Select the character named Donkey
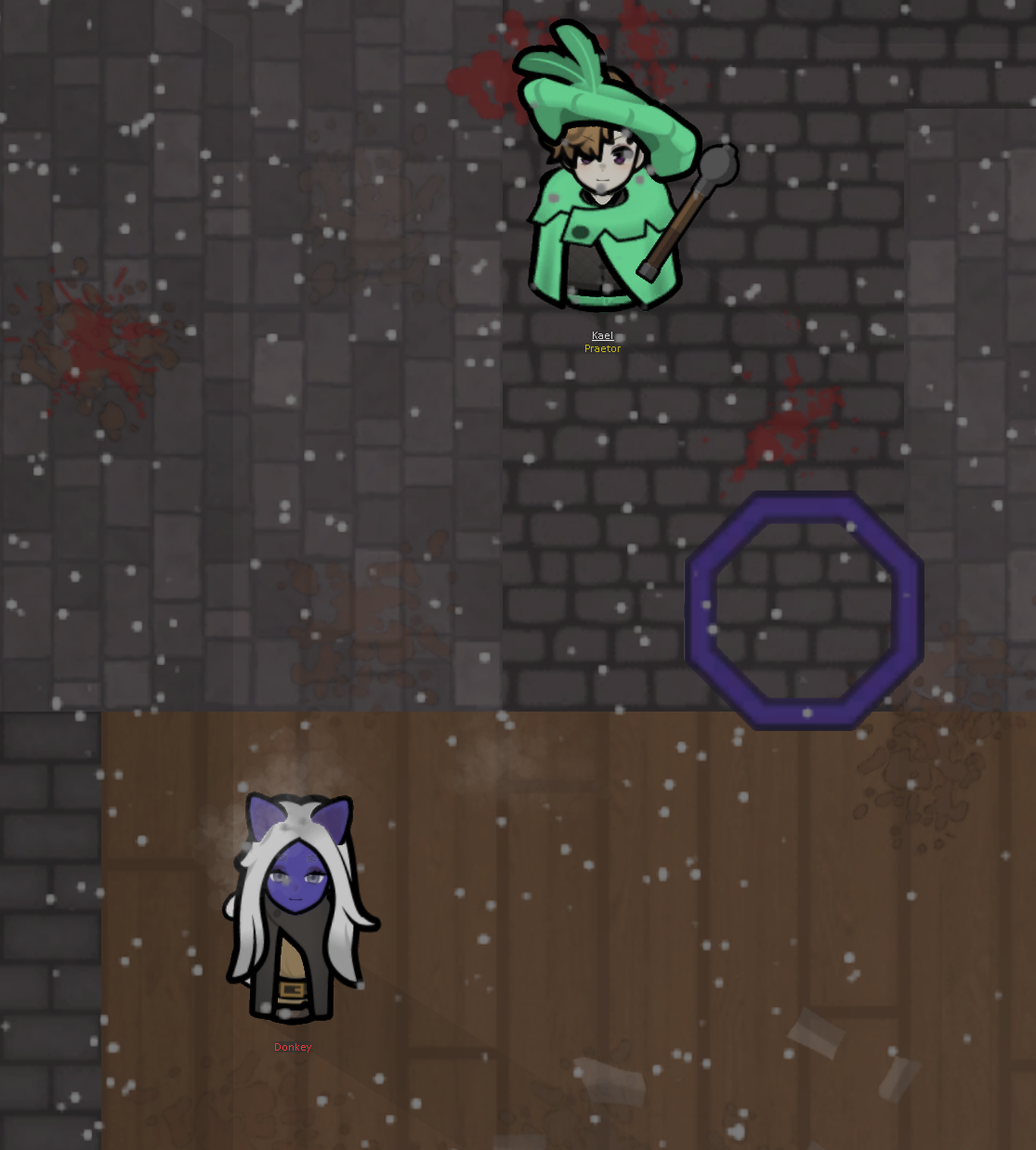Screen dimensions: 1036x1150 295,915
